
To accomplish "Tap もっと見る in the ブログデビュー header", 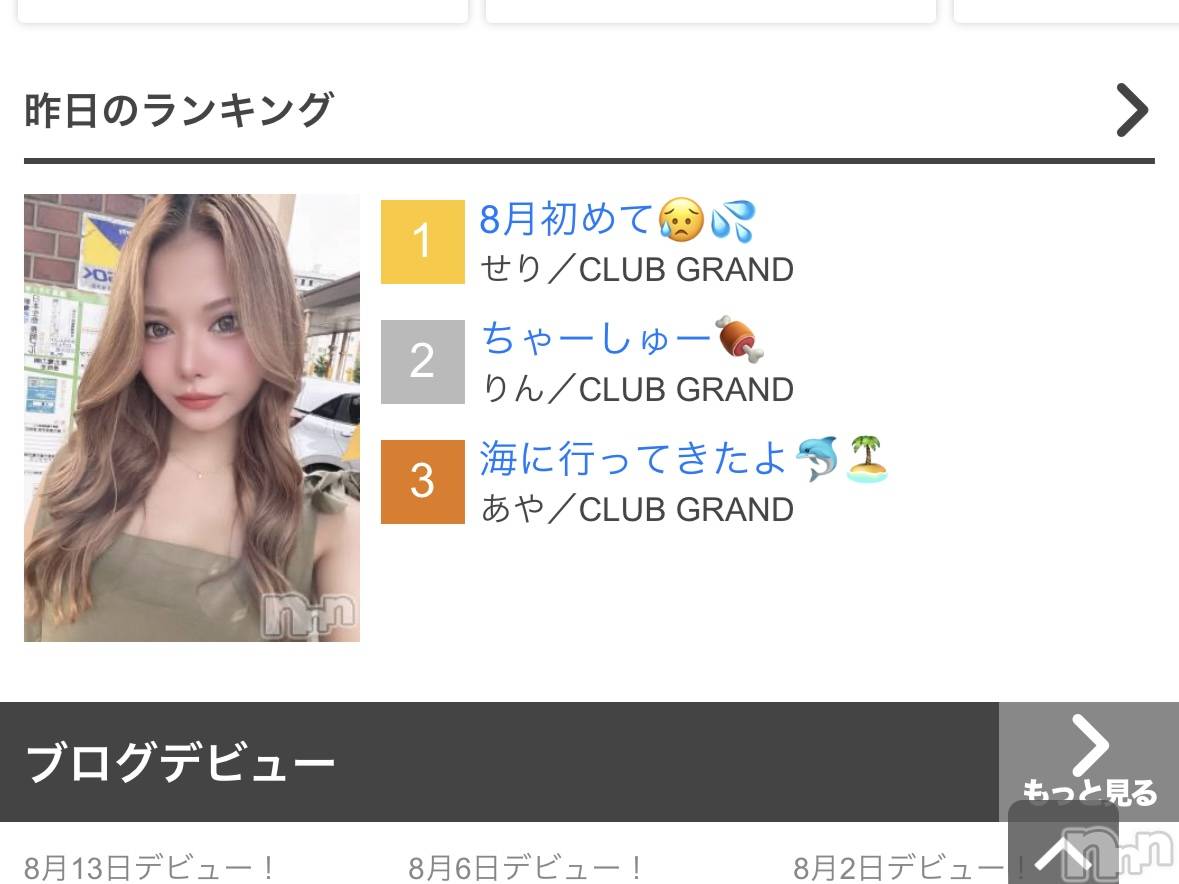I will pos(1088,762).
